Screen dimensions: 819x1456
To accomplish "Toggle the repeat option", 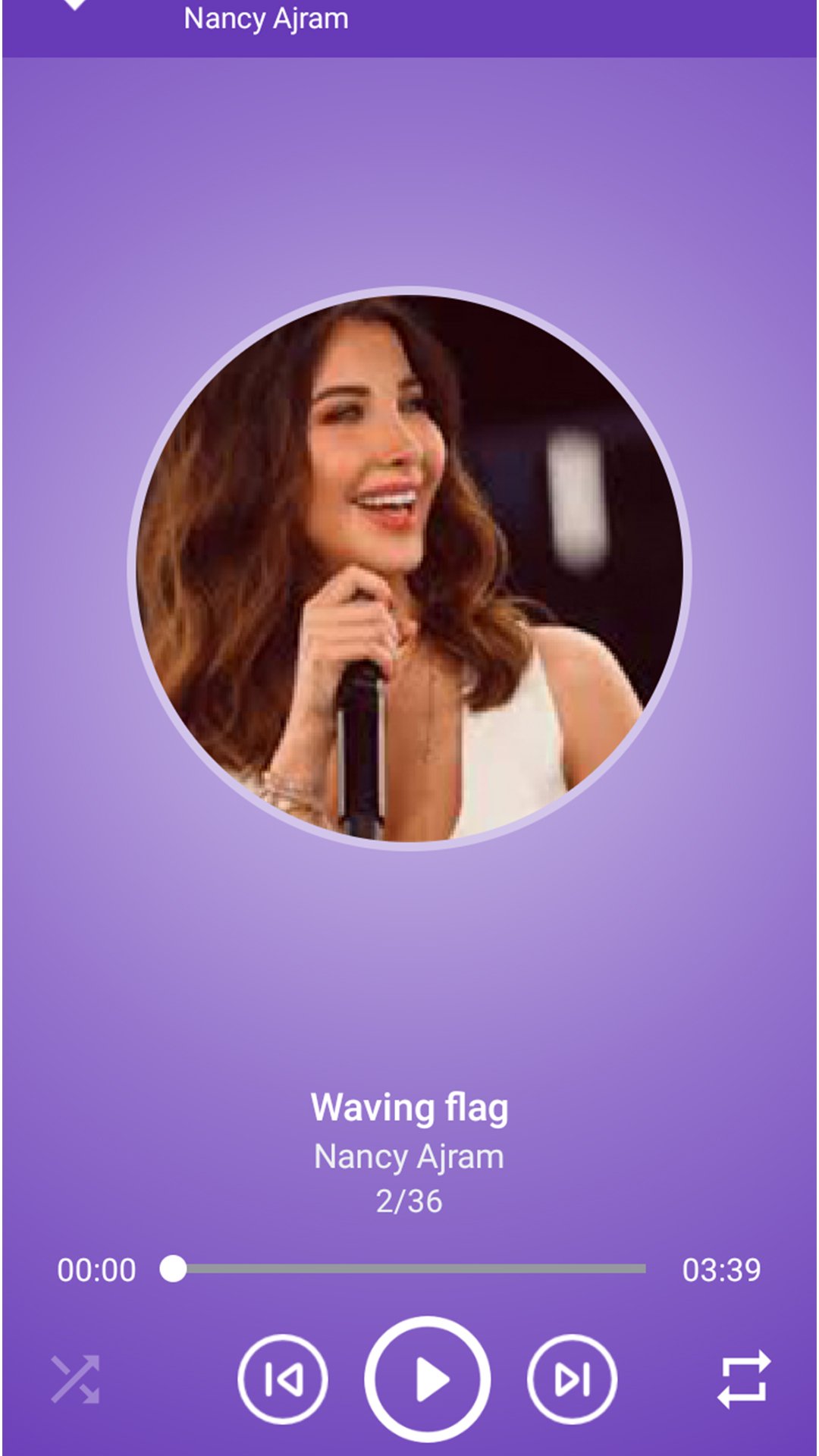I will (744, 1379).
